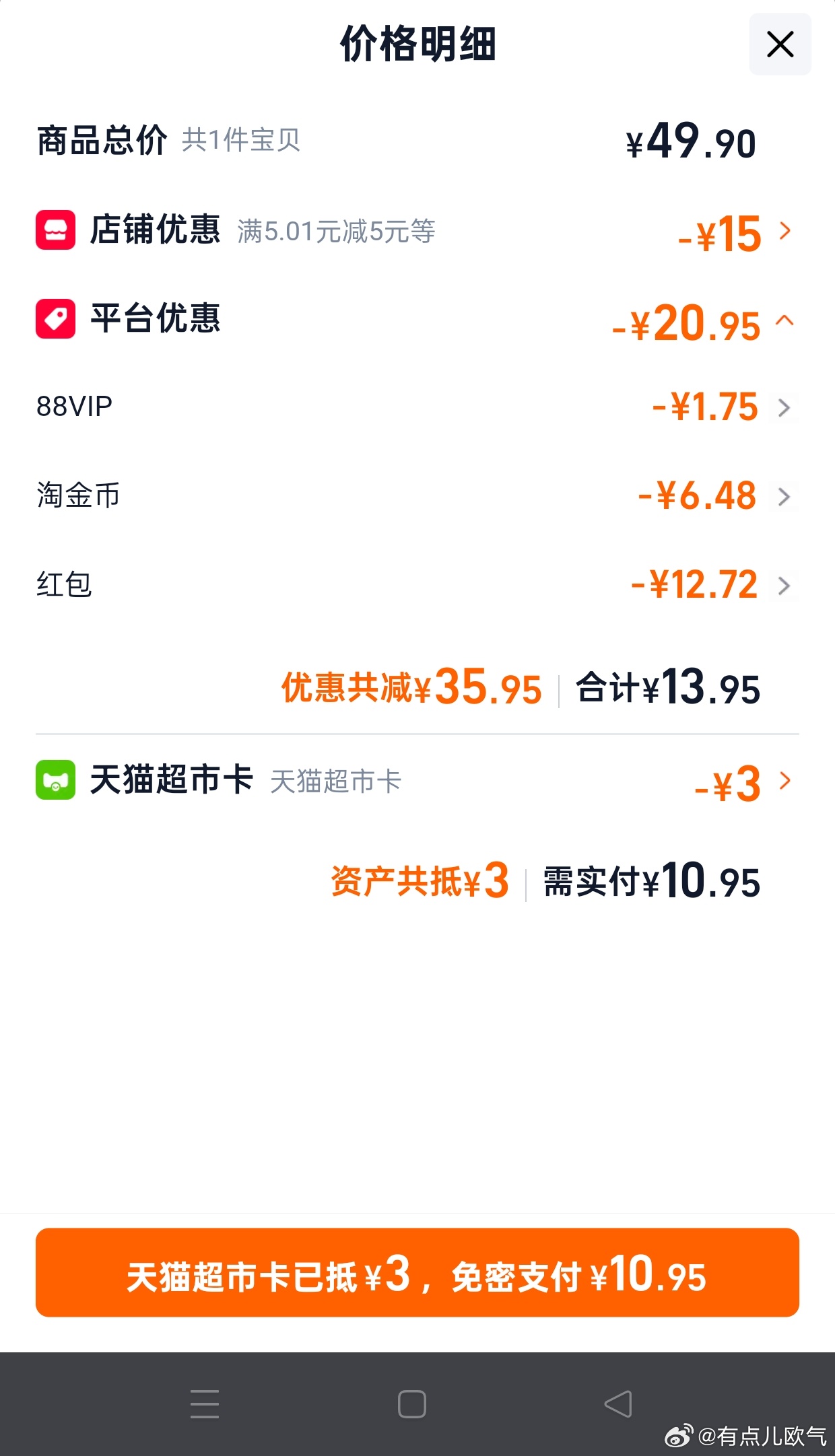Open 店铺优惠 store discount details

[784, 232]
